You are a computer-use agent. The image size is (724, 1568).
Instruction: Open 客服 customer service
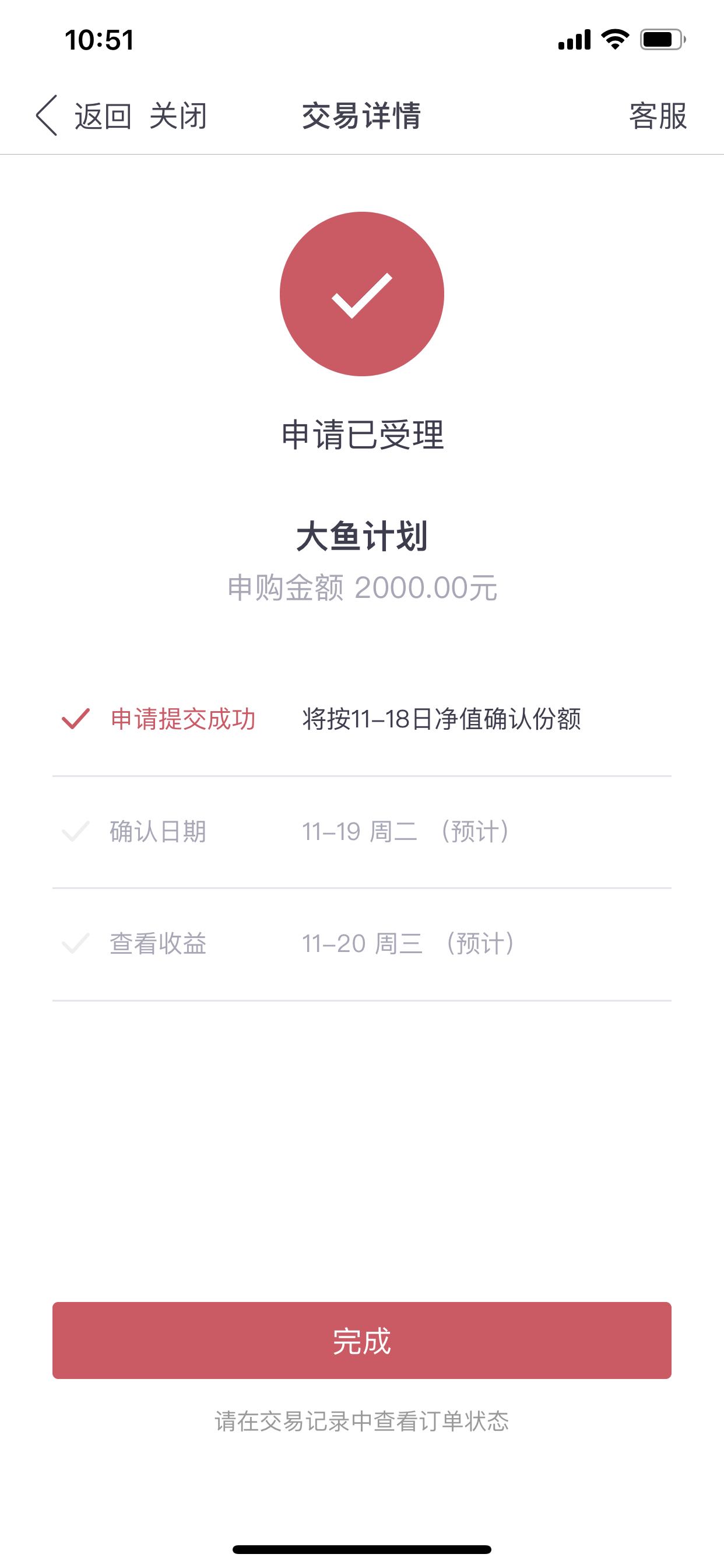click(658, 116)
